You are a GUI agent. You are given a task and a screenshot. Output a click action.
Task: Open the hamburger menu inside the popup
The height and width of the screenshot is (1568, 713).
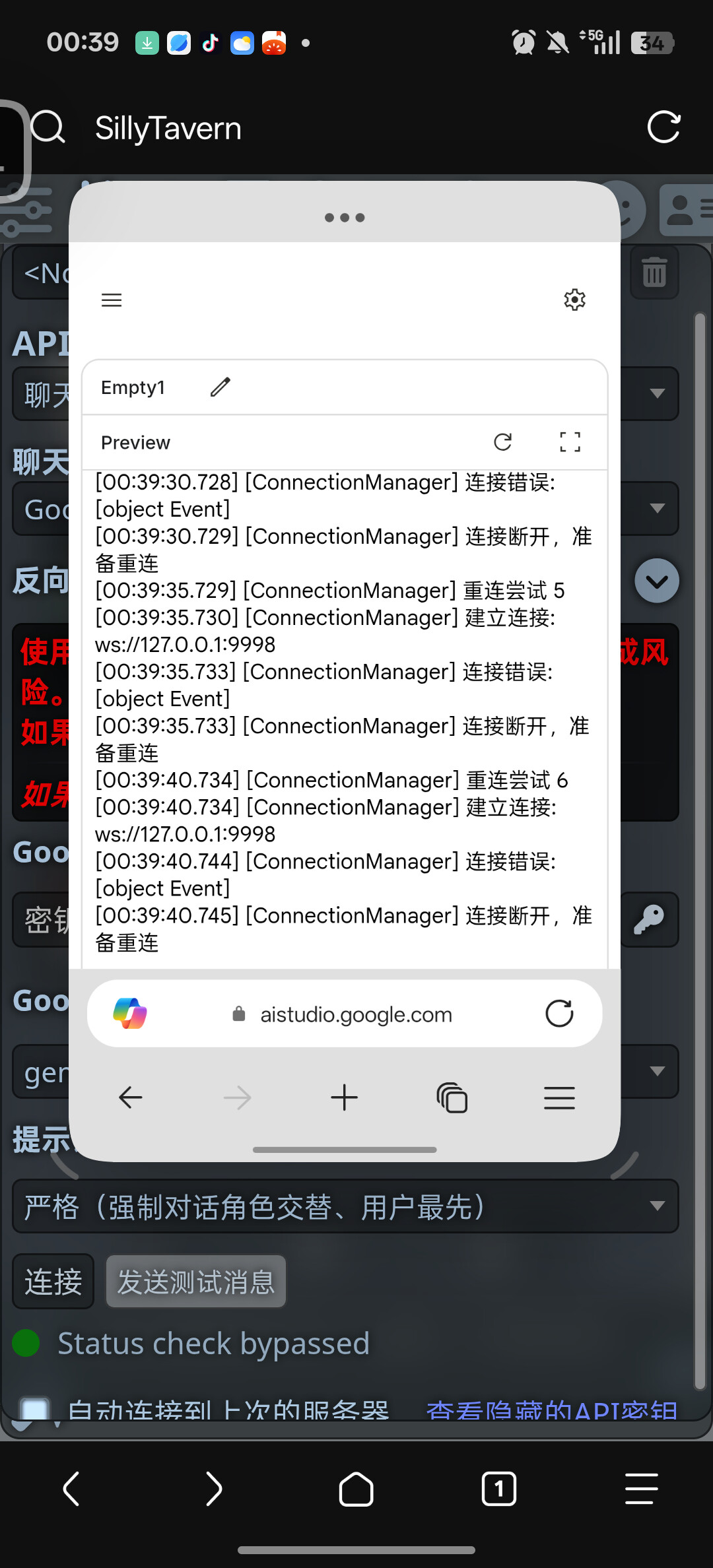tap(111, 300)
